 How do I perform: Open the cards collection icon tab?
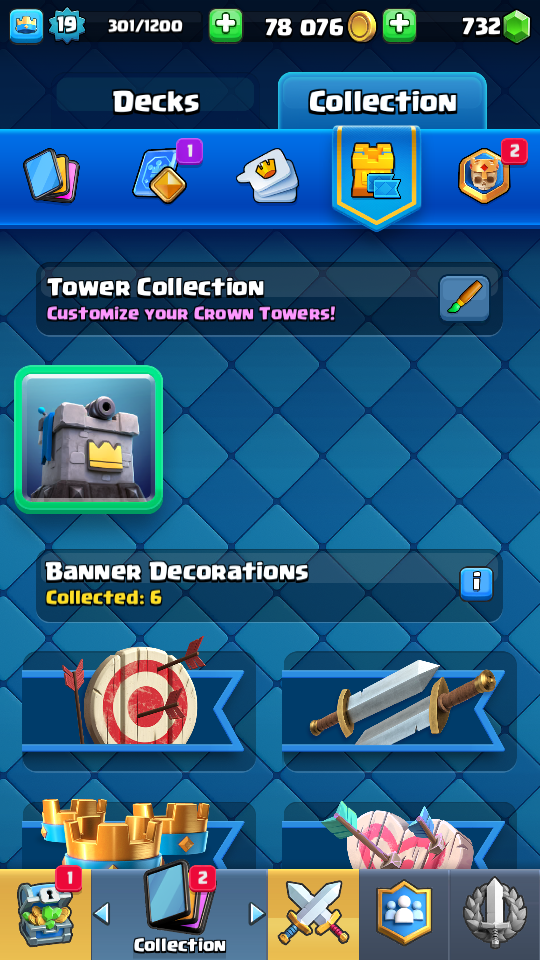click(x=51, y=176)
